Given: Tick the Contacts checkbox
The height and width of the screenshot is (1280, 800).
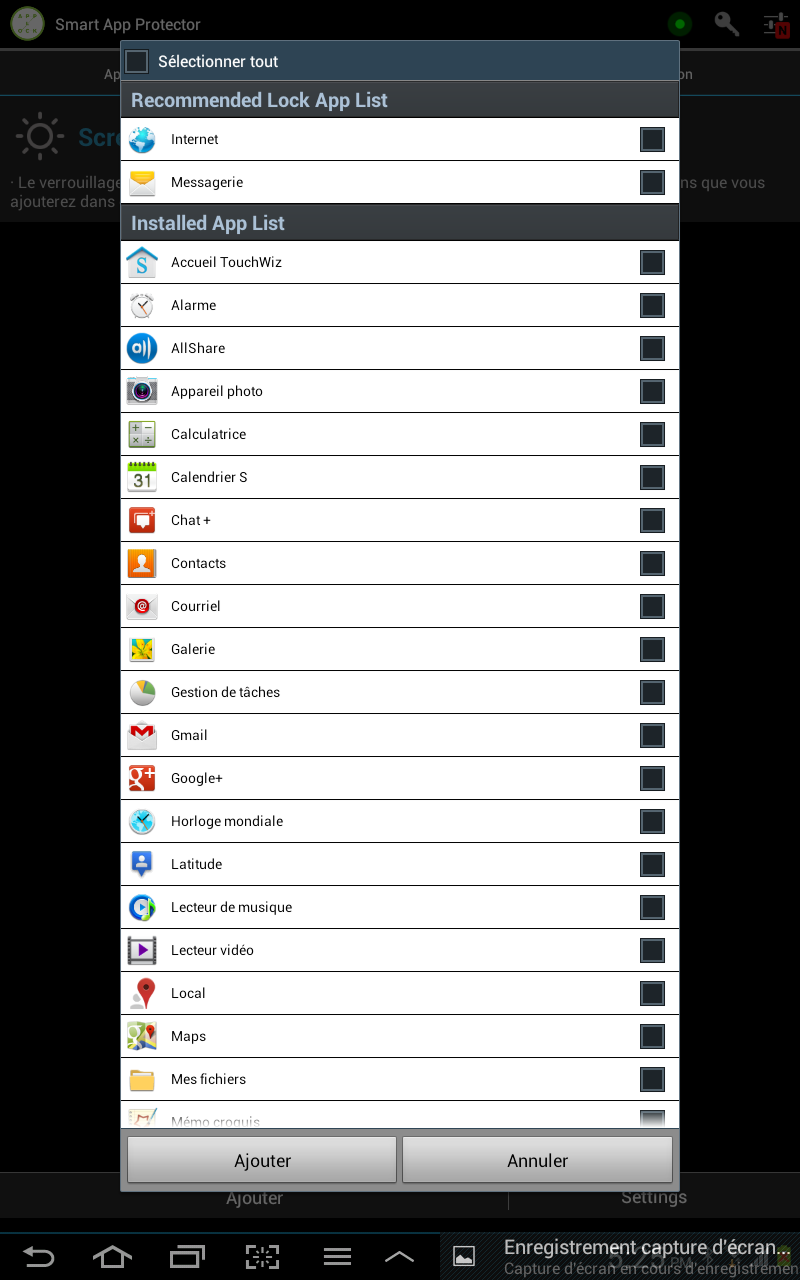Looking at the screenshot, I should [652, 563].
